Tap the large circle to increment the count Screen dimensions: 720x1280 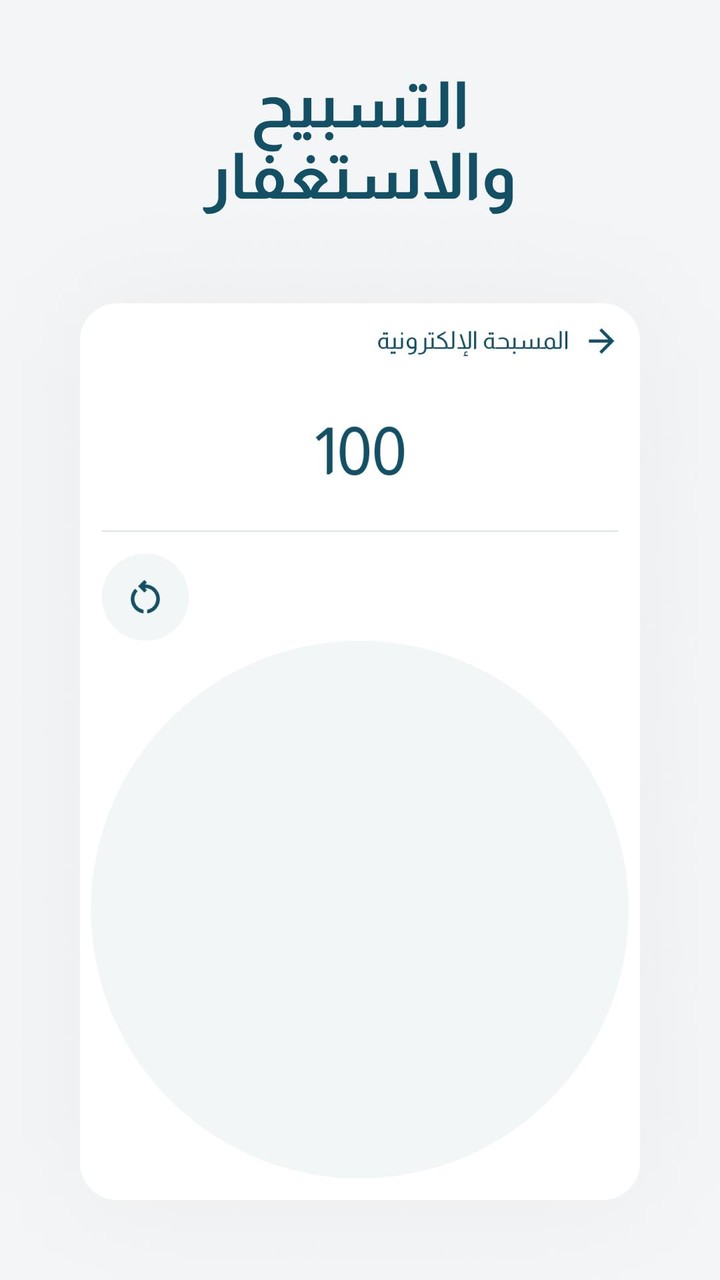(x=360, y=905)
